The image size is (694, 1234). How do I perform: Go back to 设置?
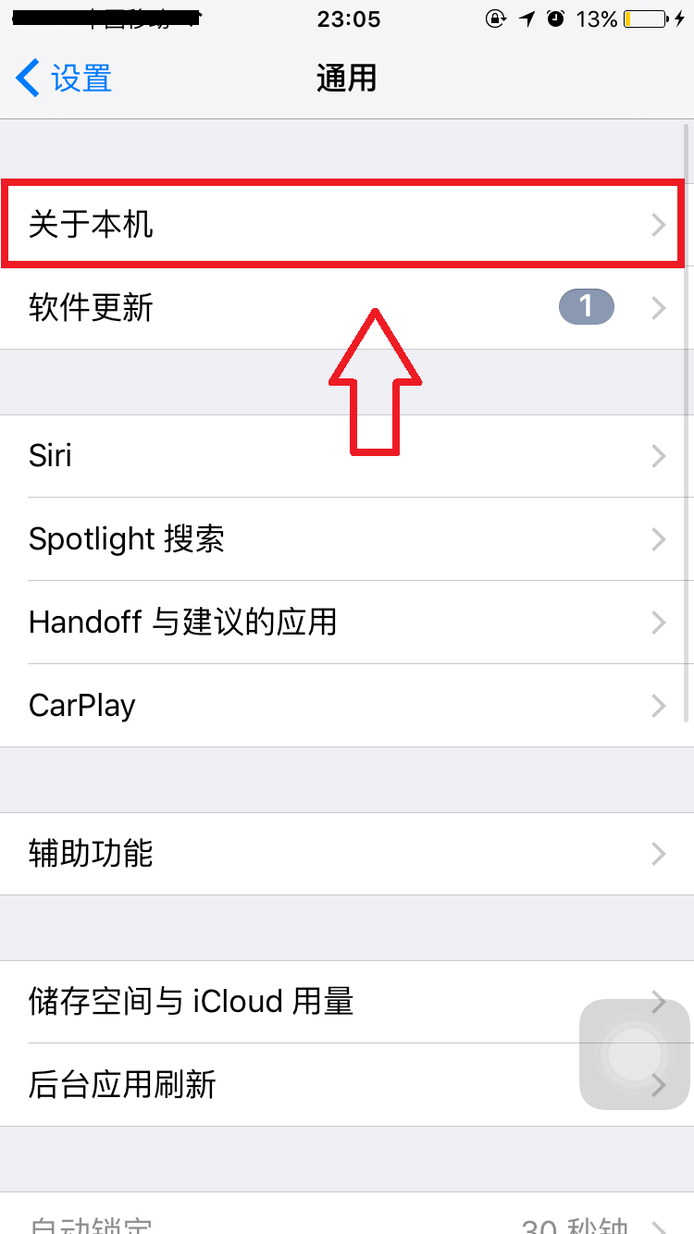(64, 78)
